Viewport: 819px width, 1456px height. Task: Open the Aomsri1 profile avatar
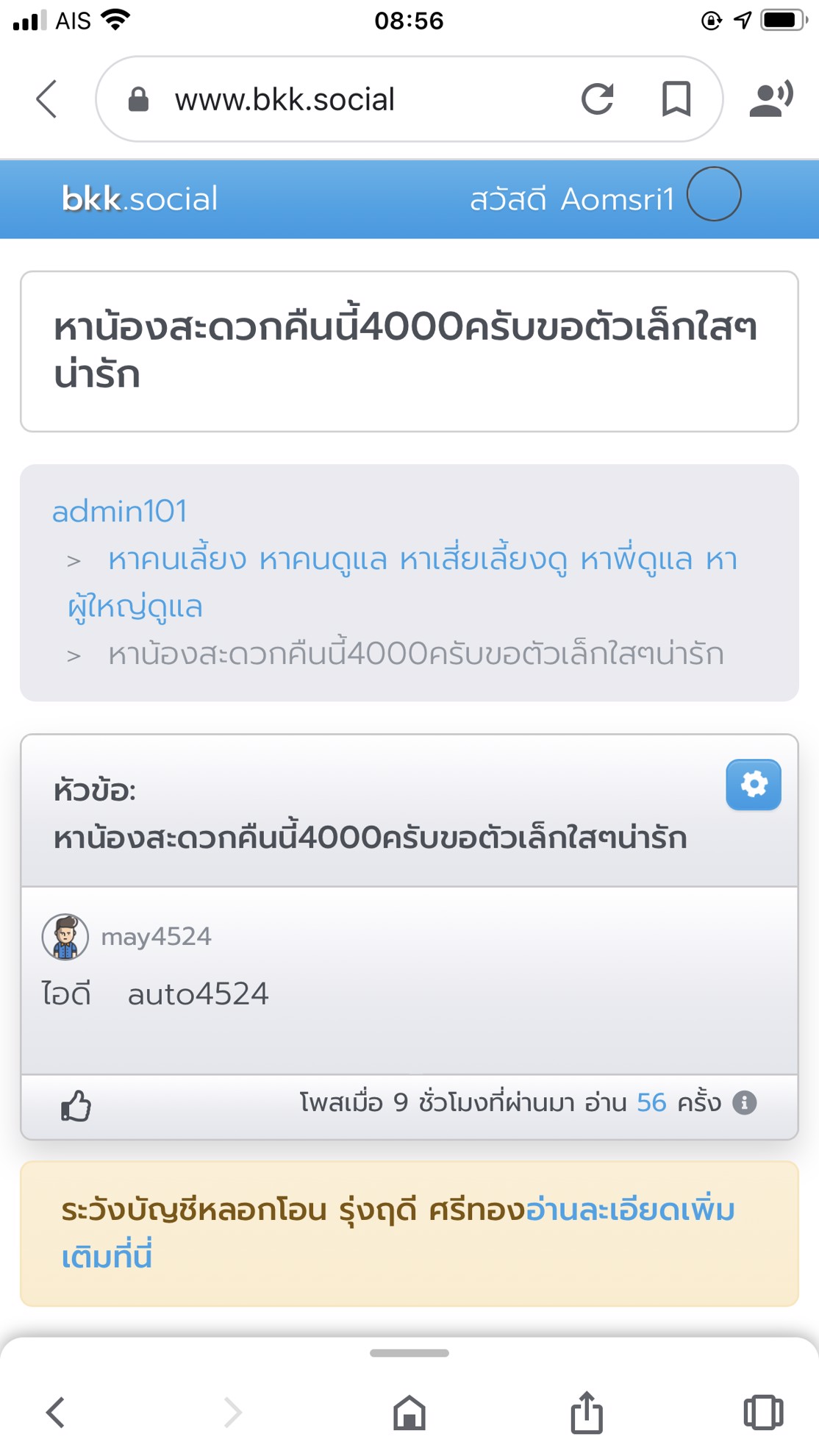point(713,195)
